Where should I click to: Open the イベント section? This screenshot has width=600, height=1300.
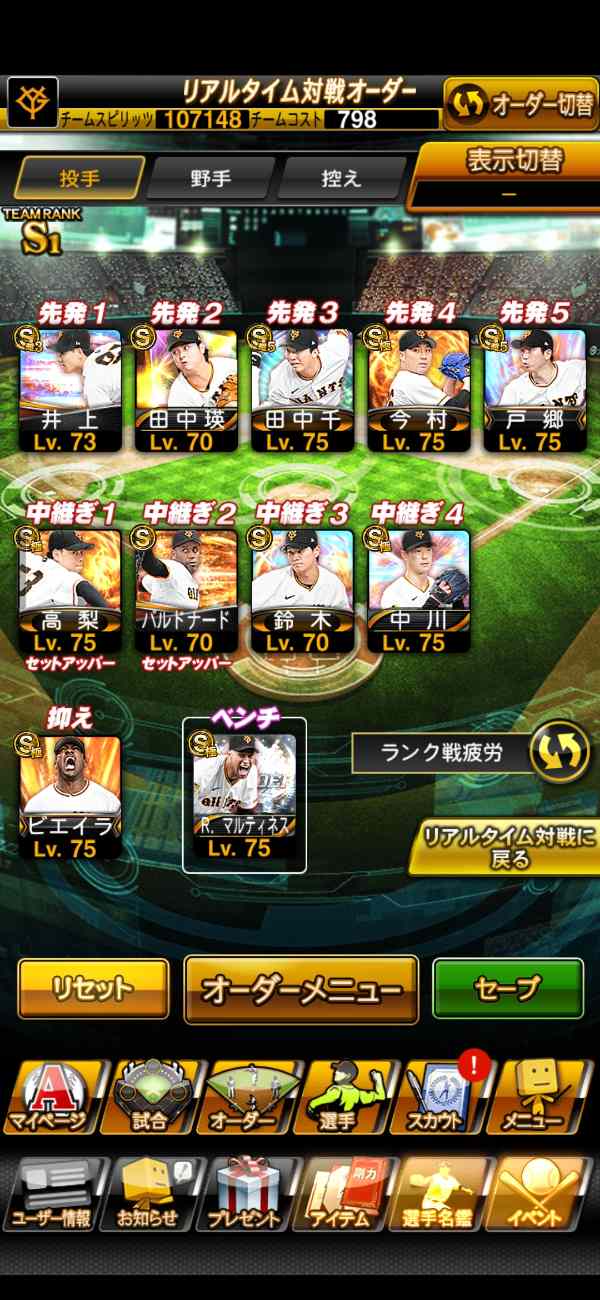(540, 1194)
